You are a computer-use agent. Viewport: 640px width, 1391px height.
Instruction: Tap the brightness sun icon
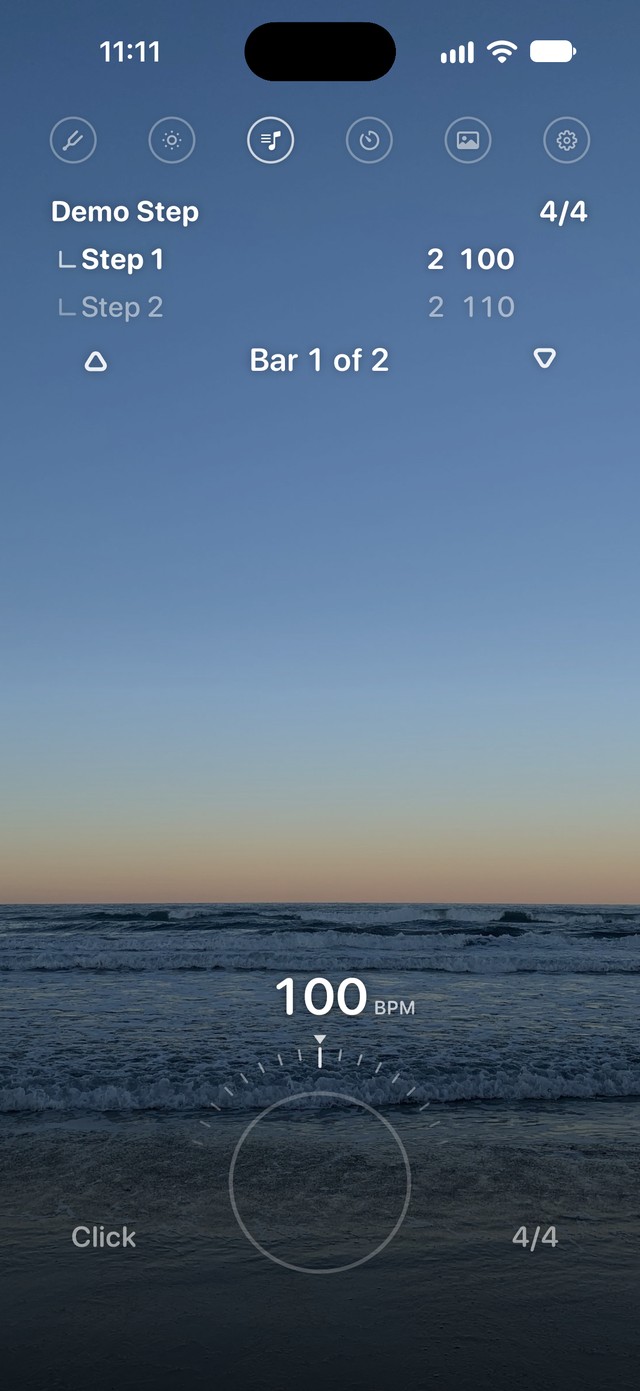[172, 141]
